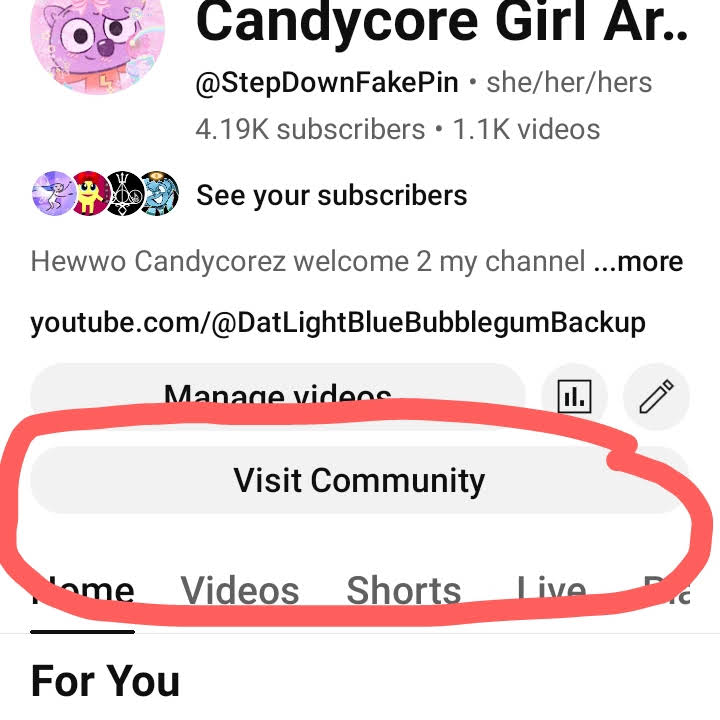Switch to the Live tab
Screen dimensions: 720x720
551,591
